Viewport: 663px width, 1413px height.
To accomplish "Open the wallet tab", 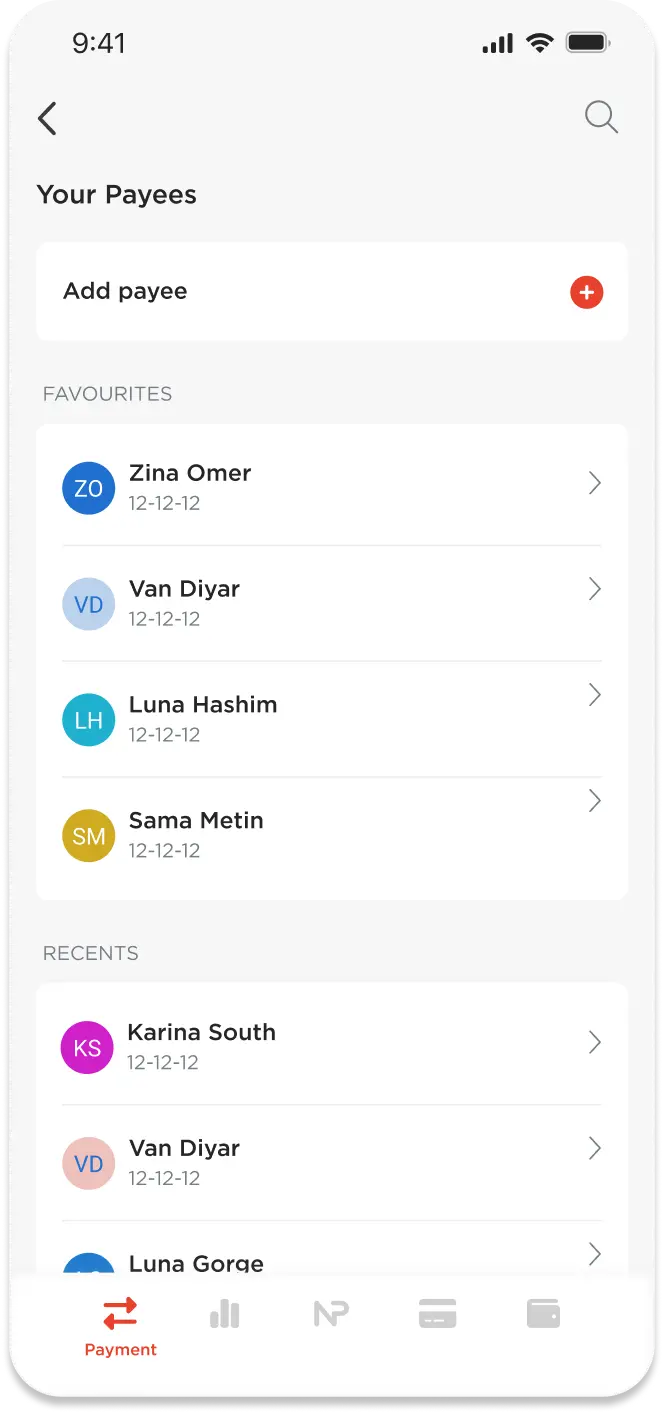I will [x=543, y=1313].
